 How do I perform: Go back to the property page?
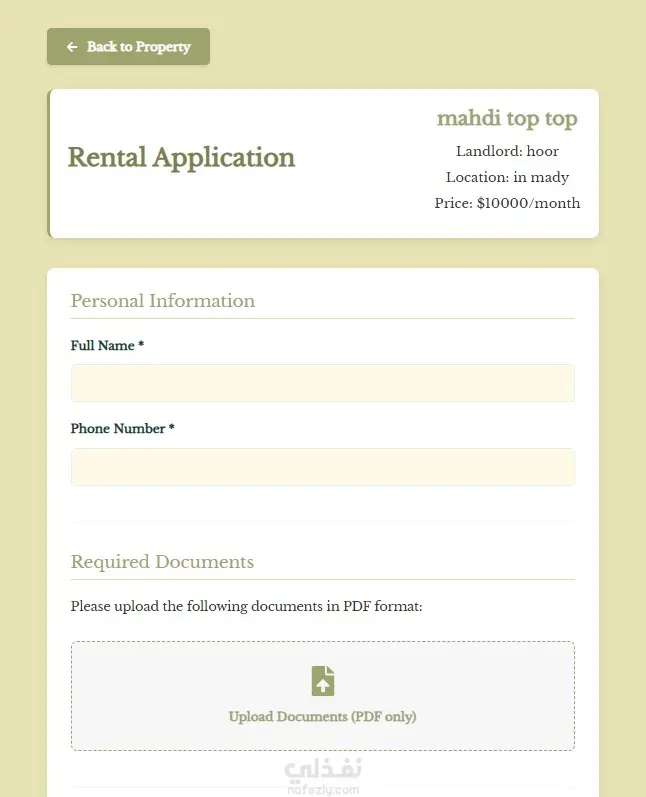tap(128, 47)
